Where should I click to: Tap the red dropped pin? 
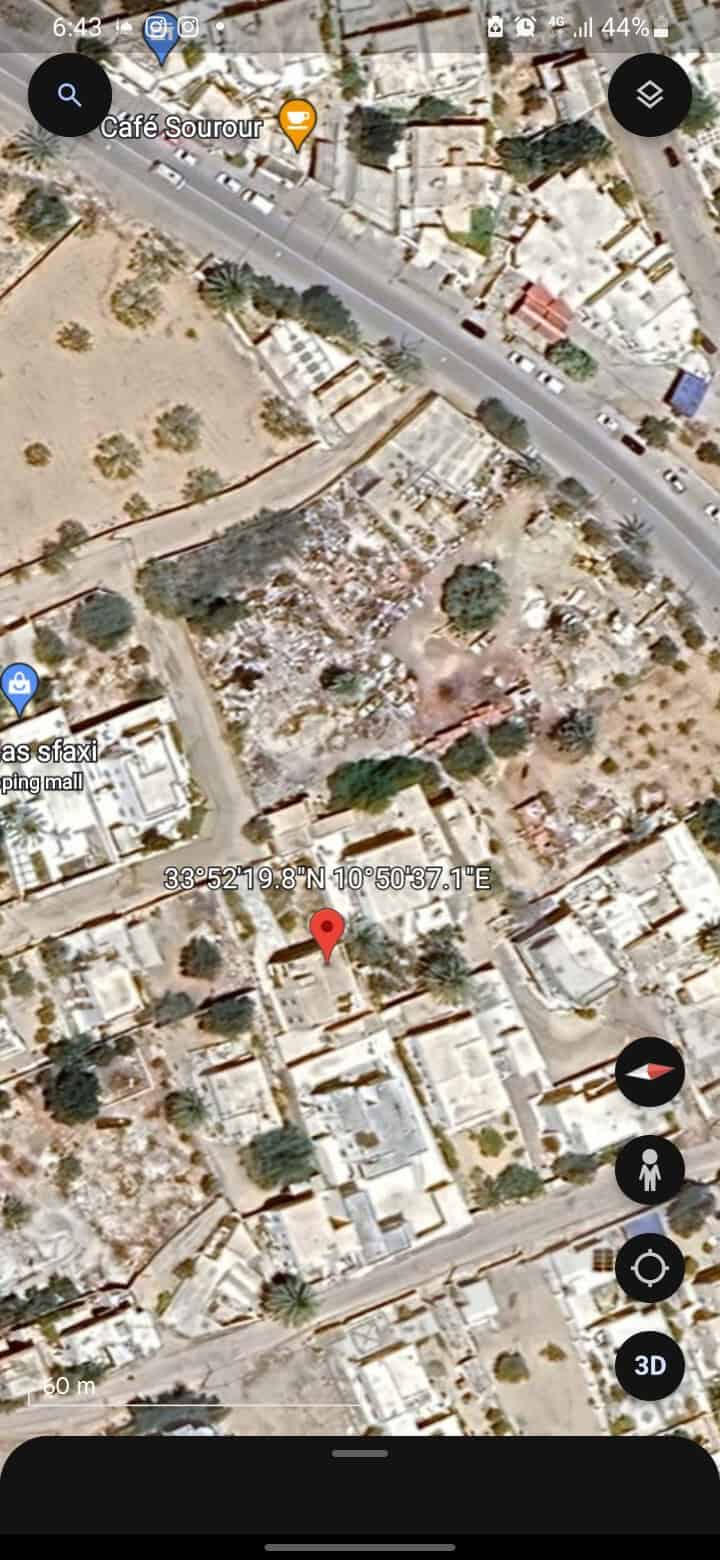pos(327,935)
